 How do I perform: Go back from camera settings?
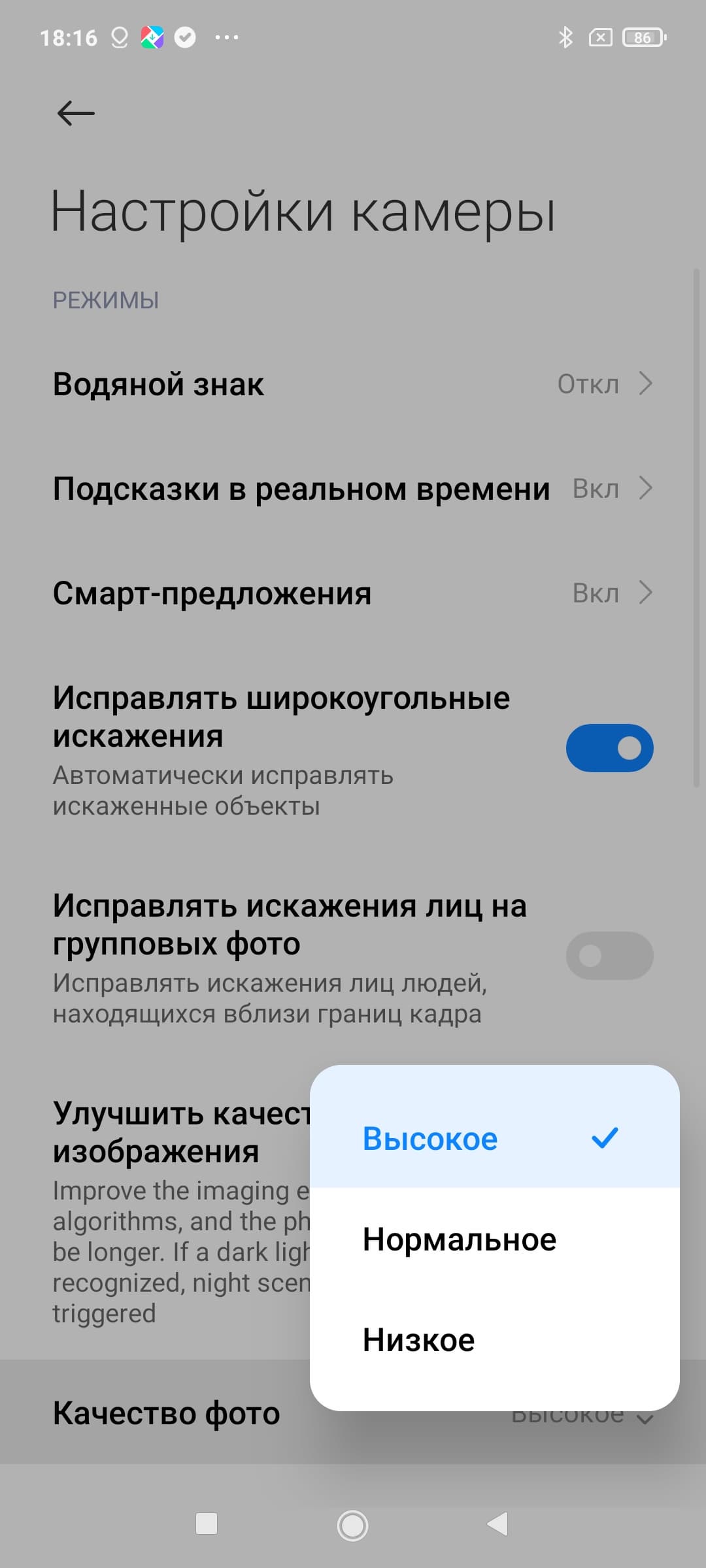(x=76, y=114)
